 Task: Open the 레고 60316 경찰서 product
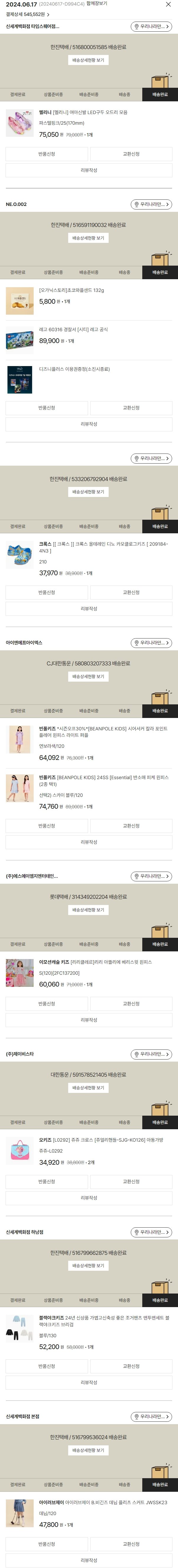click(73, 329)
